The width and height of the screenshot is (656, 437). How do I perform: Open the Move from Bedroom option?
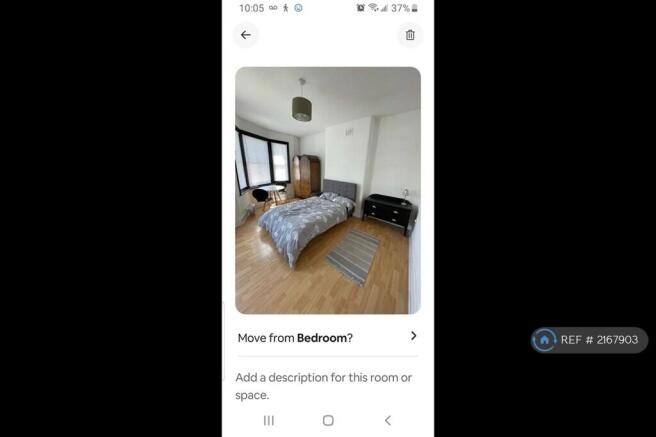328,337
